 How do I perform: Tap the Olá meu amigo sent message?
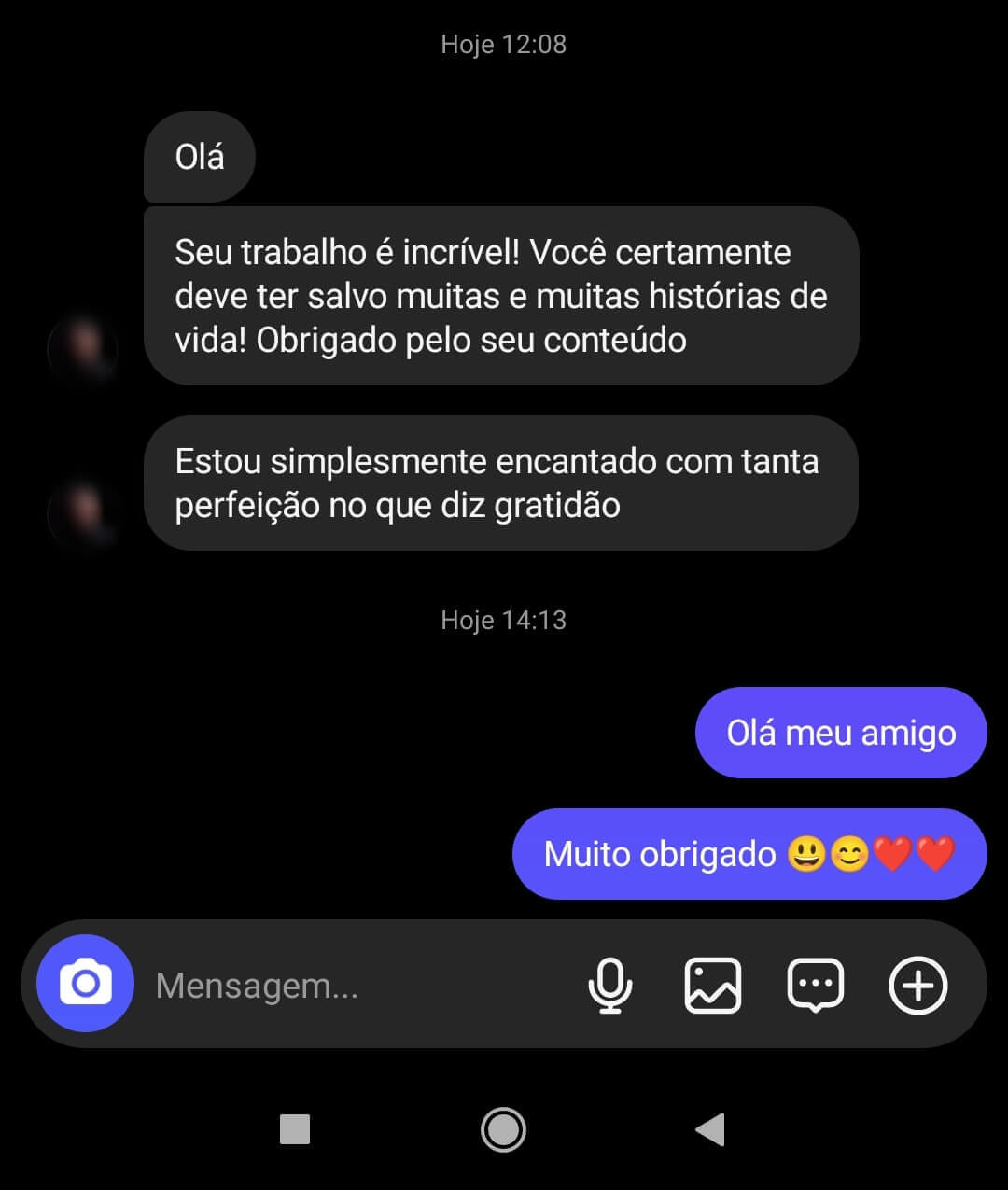click(839, 733)
